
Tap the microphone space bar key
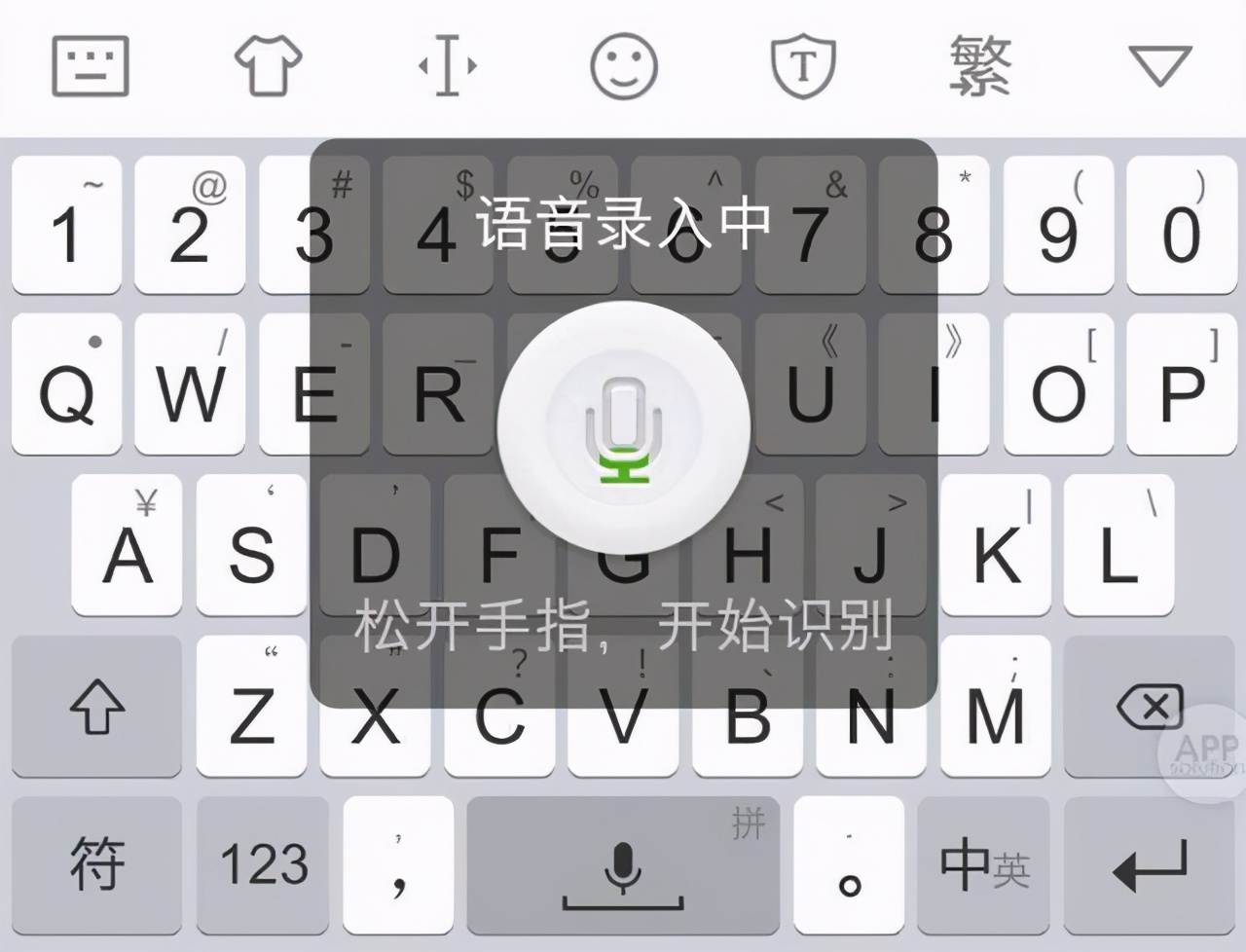point(623,864)
